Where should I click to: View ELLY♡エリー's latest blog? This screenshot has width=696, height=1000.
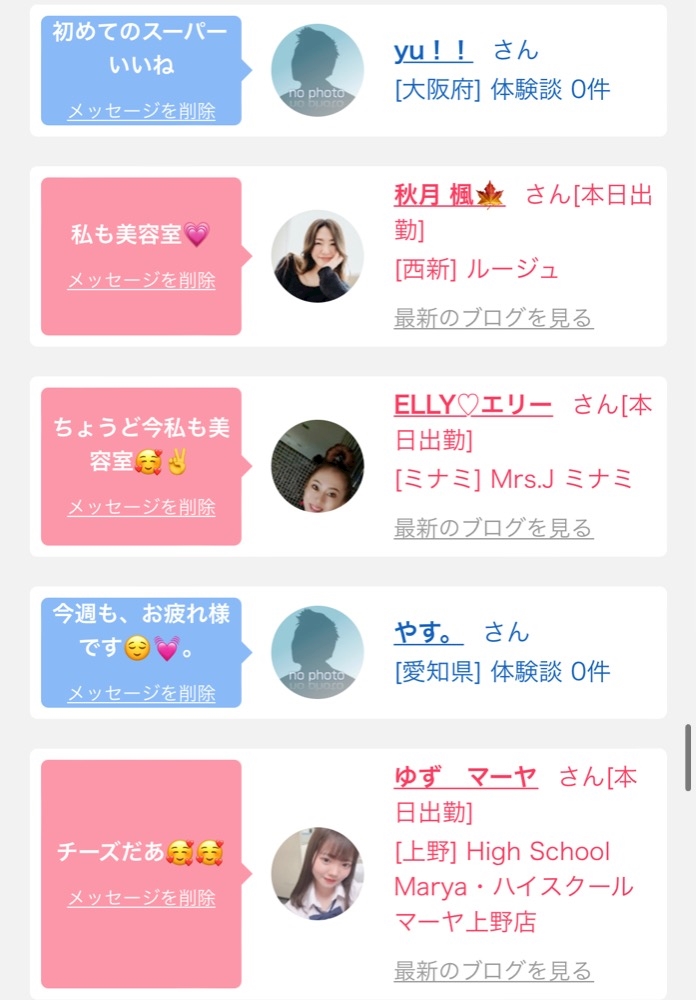494,528
